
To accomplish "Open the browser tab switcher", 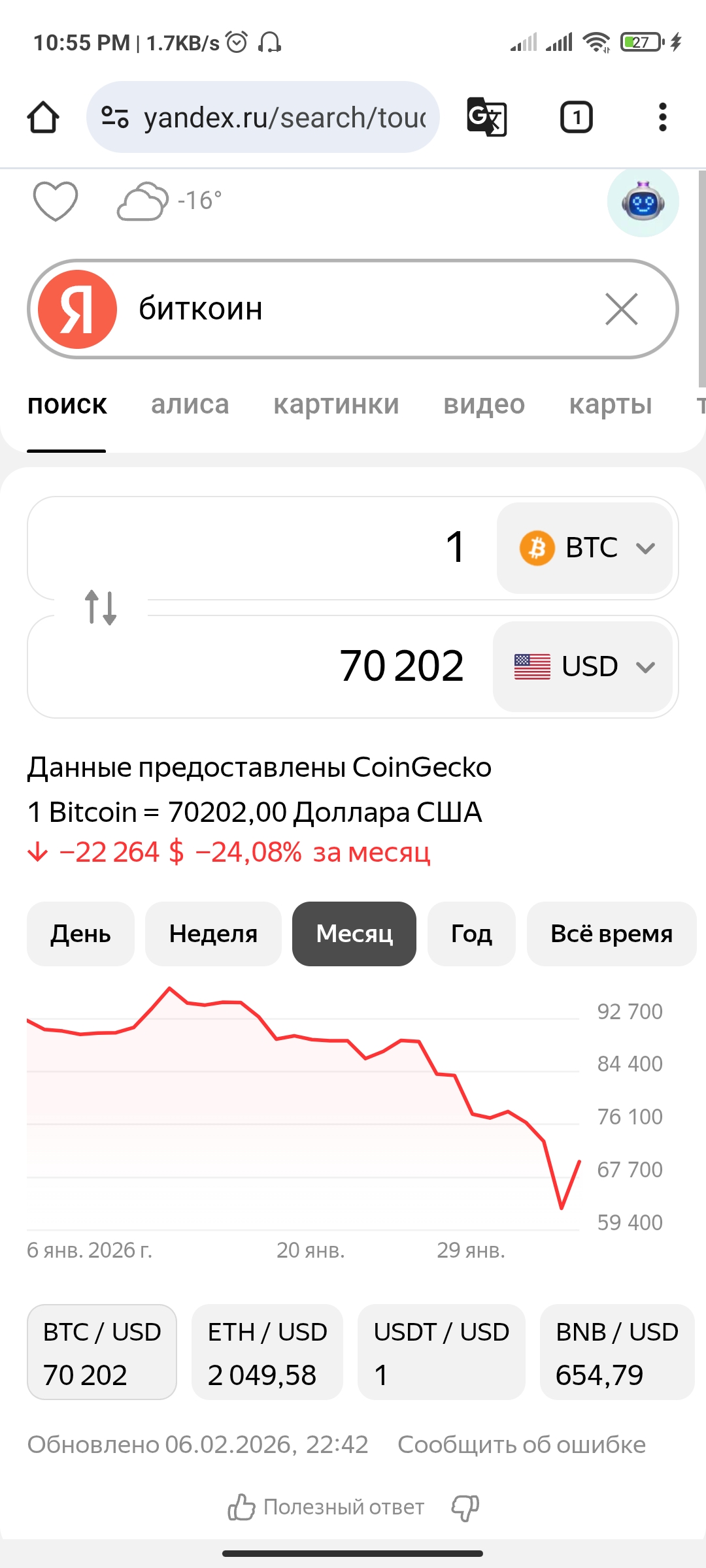I will (x=576, y=118).
